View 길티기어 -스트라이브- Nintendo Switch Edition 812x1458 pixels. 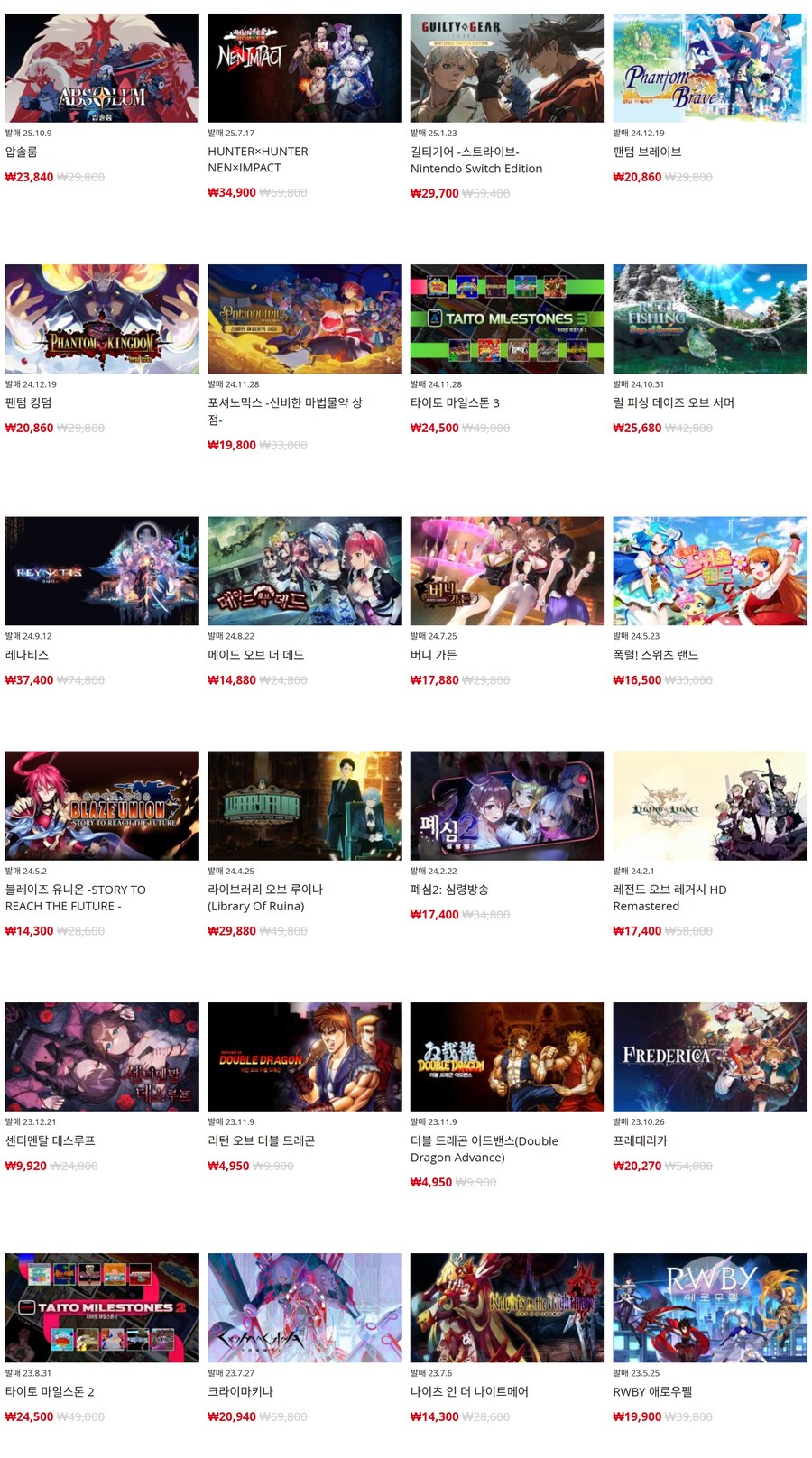507,69
